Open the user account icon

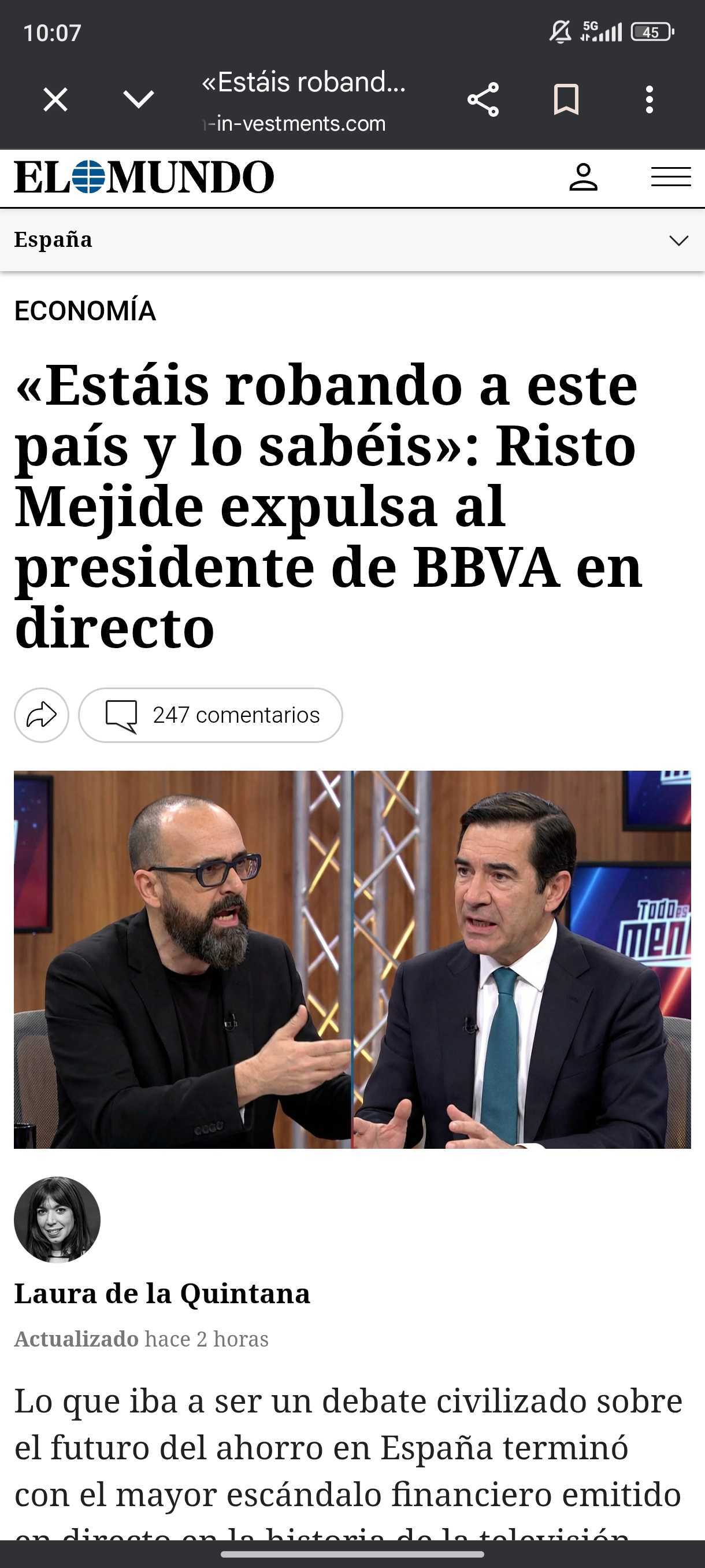582,177
